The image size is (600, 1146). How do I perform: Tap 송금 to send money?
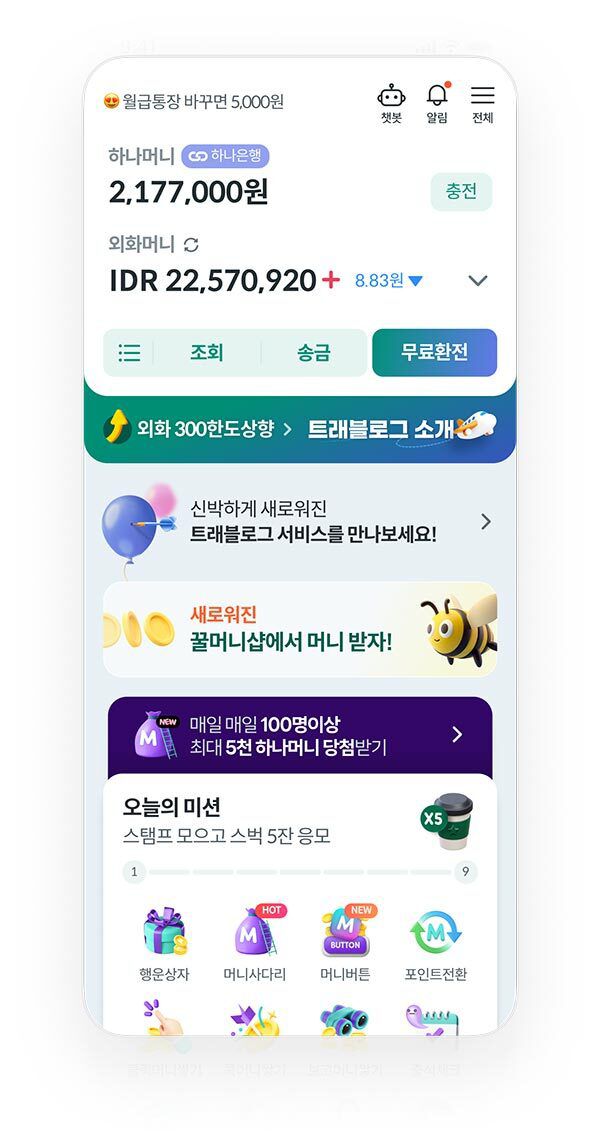[x=313, y=353]
